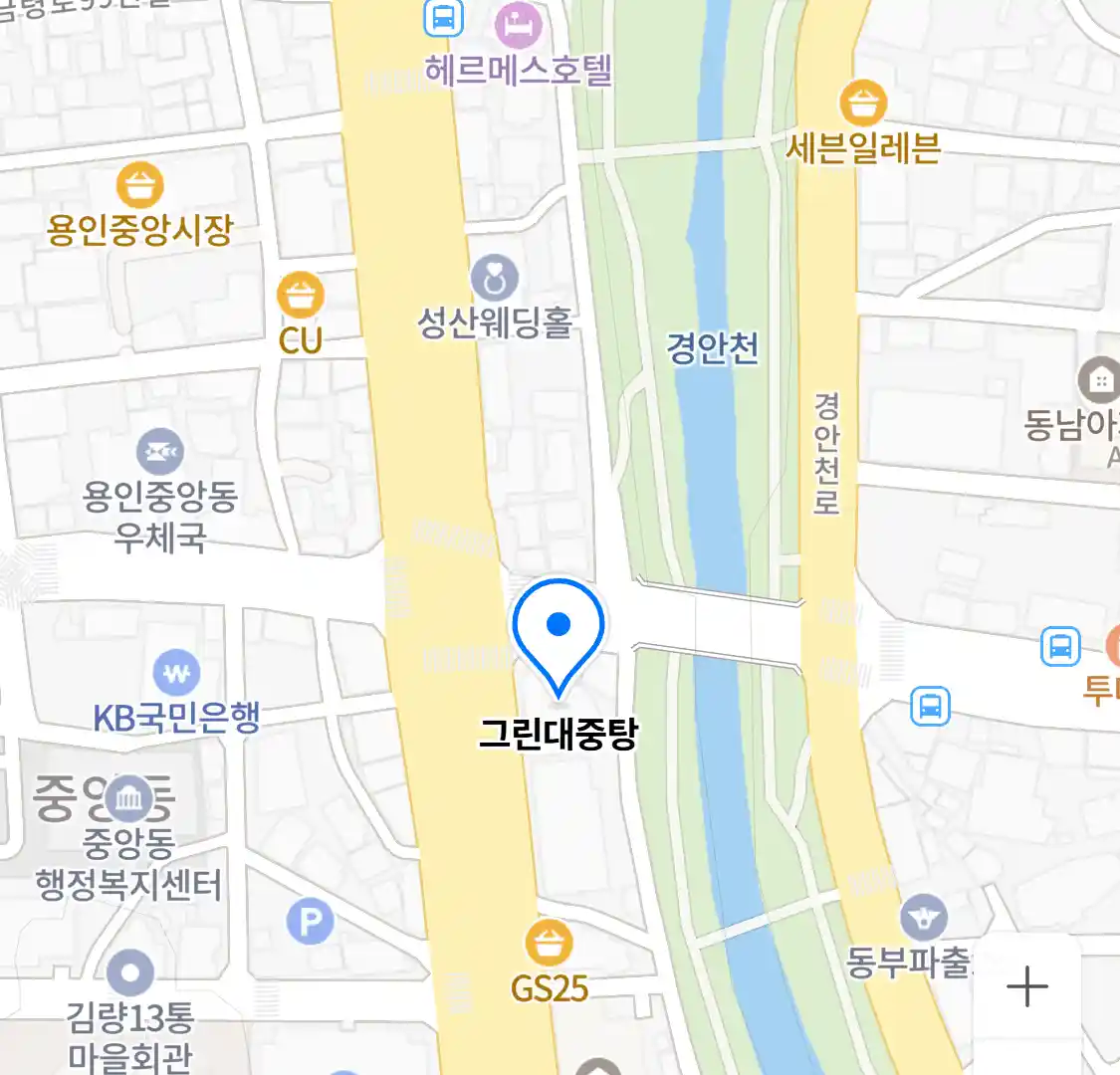Select the CU convenience store marker
The image size is (1120, 1075).
click(x=300, y=295)
